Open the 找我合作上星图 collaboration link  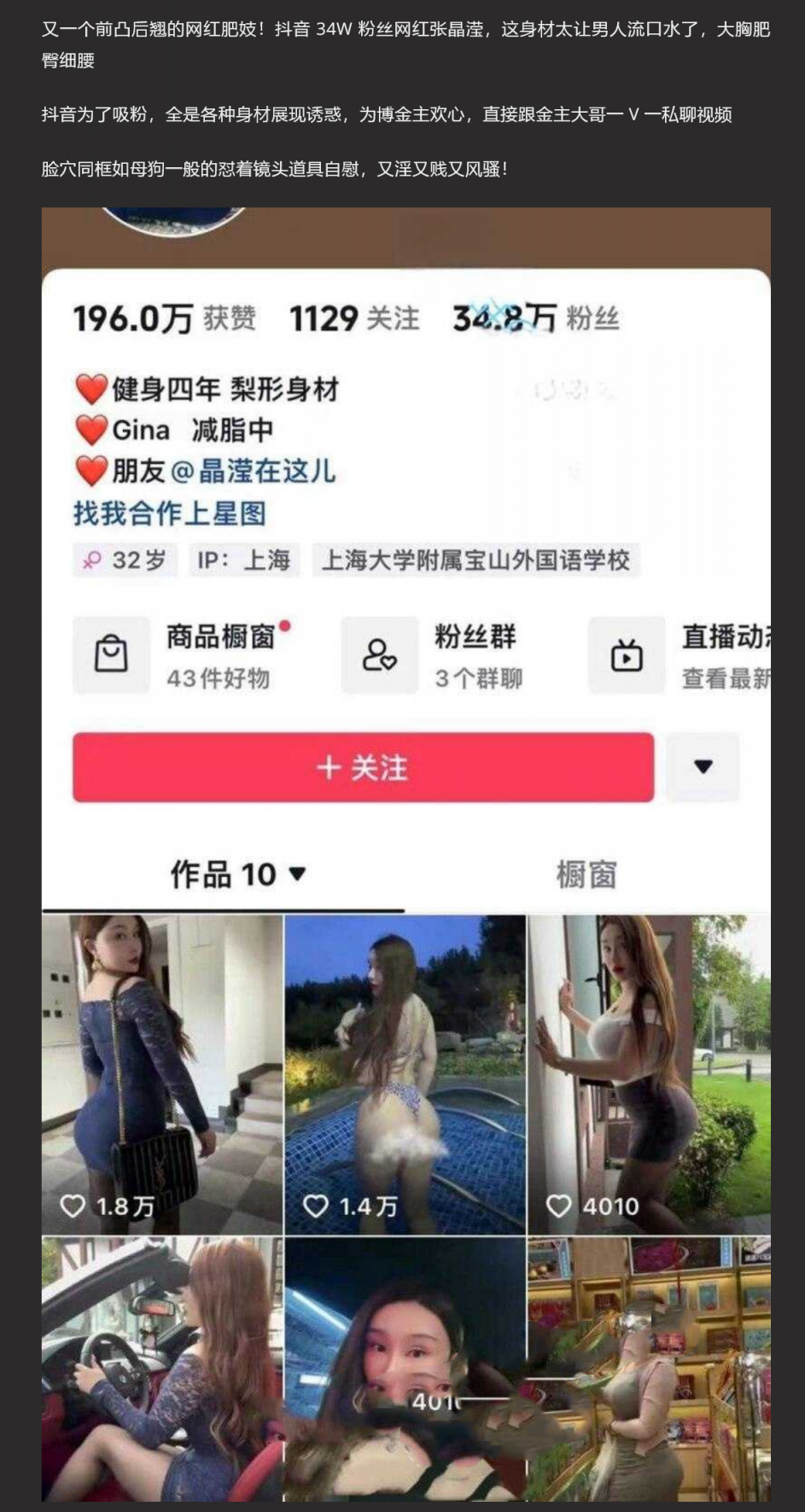point(168,513)
